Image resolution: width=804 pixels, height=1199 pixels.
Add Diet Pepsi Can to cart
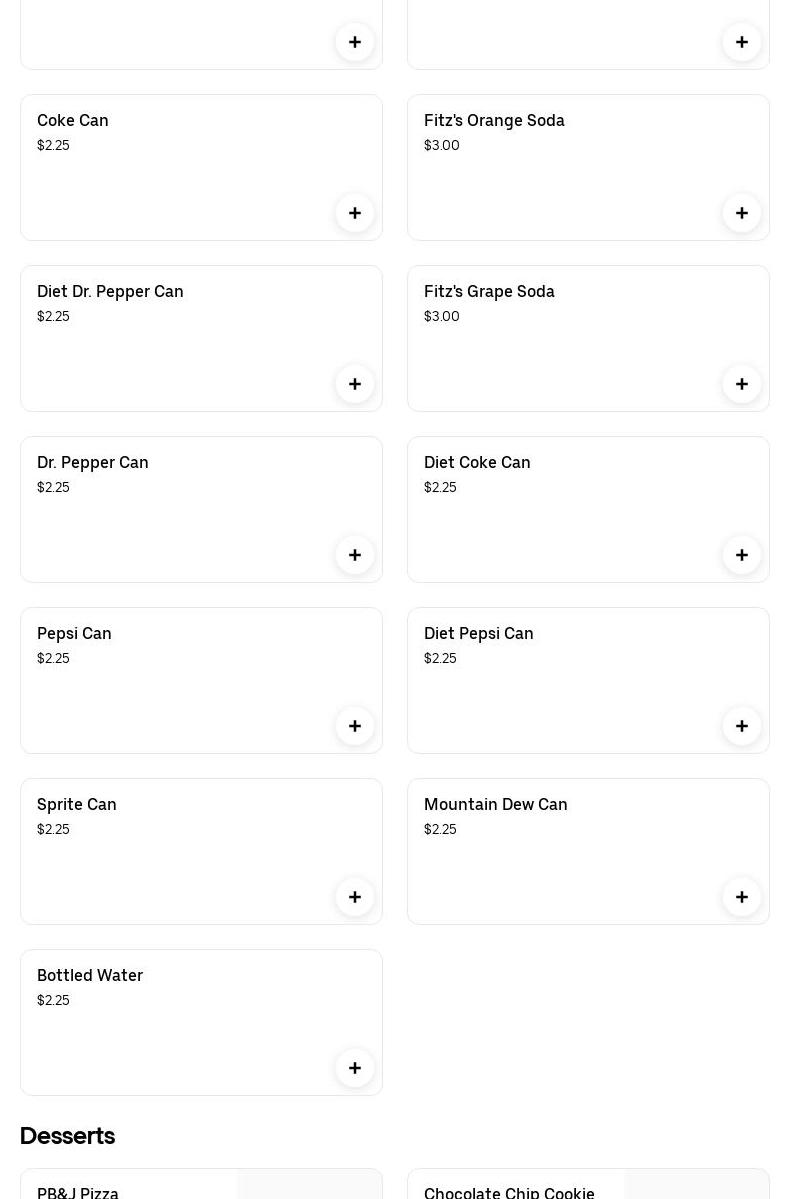tap(742, 726)
